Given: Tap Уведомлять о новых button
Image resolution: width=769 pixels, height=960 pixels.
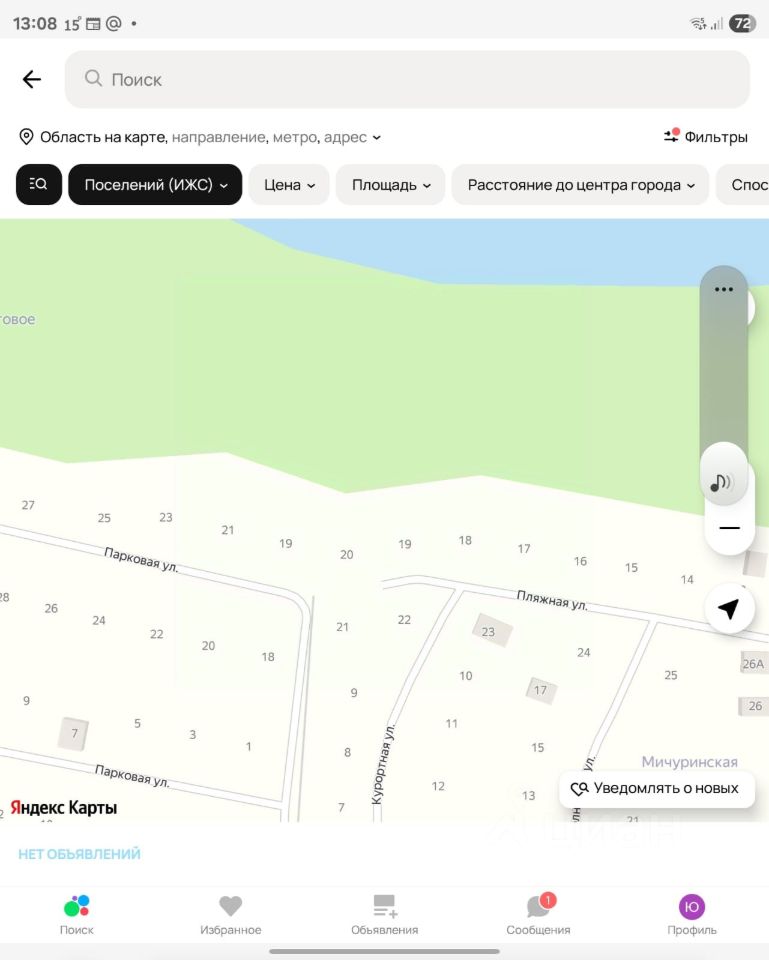Looking at the screenshot, I should tap(655, 788).
